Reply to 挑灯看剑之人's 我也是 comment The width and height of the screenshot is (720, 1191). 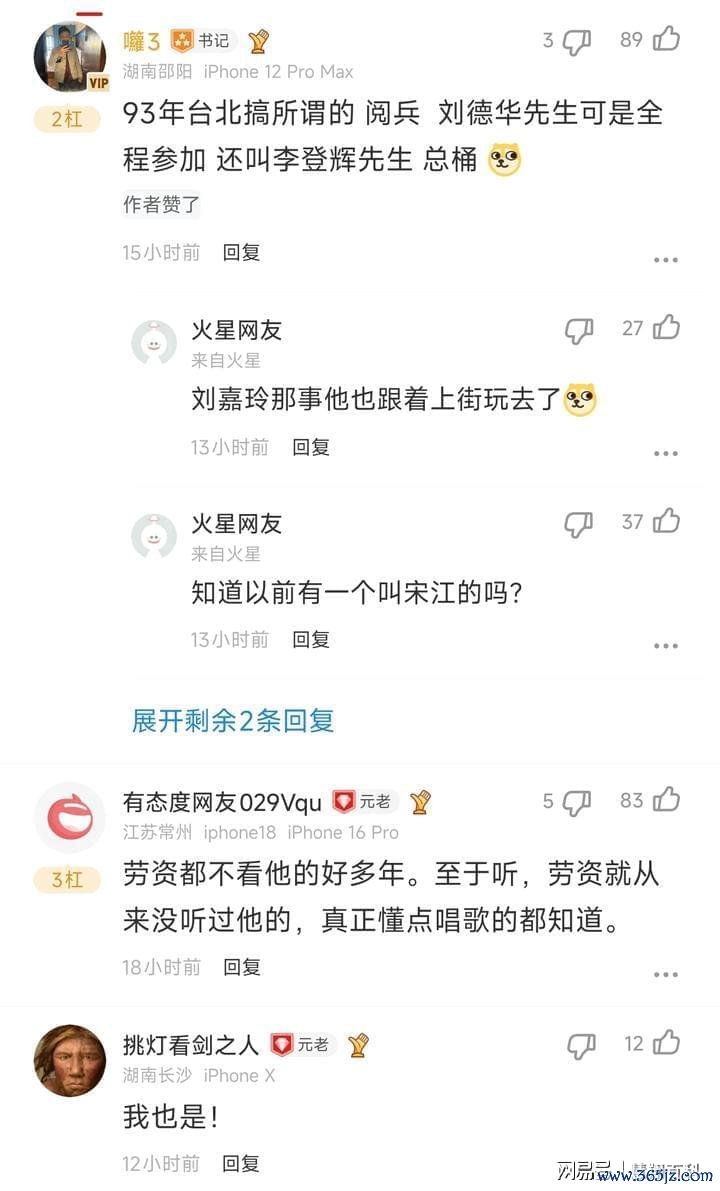tap(241, 1163)
